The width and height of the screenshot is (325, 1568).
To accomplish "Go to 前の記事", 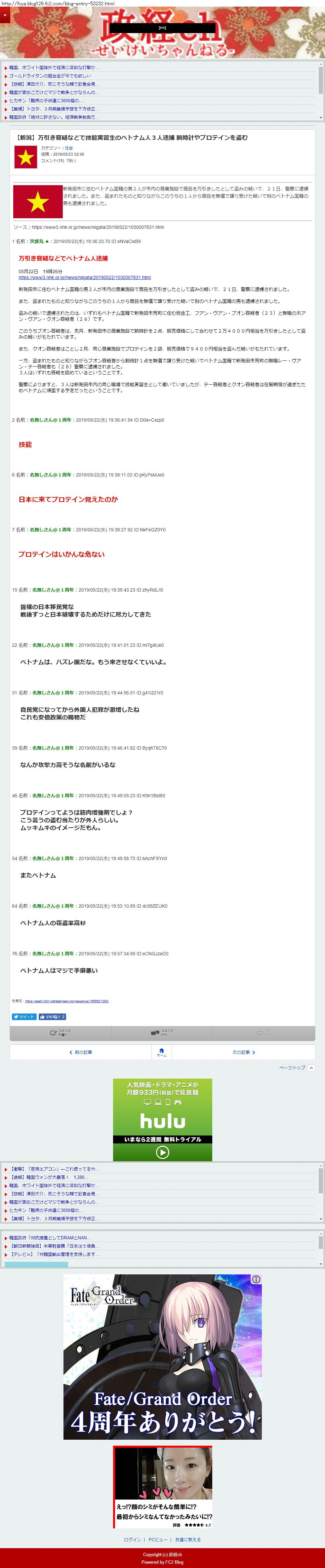I will [x=80, y=1052].
